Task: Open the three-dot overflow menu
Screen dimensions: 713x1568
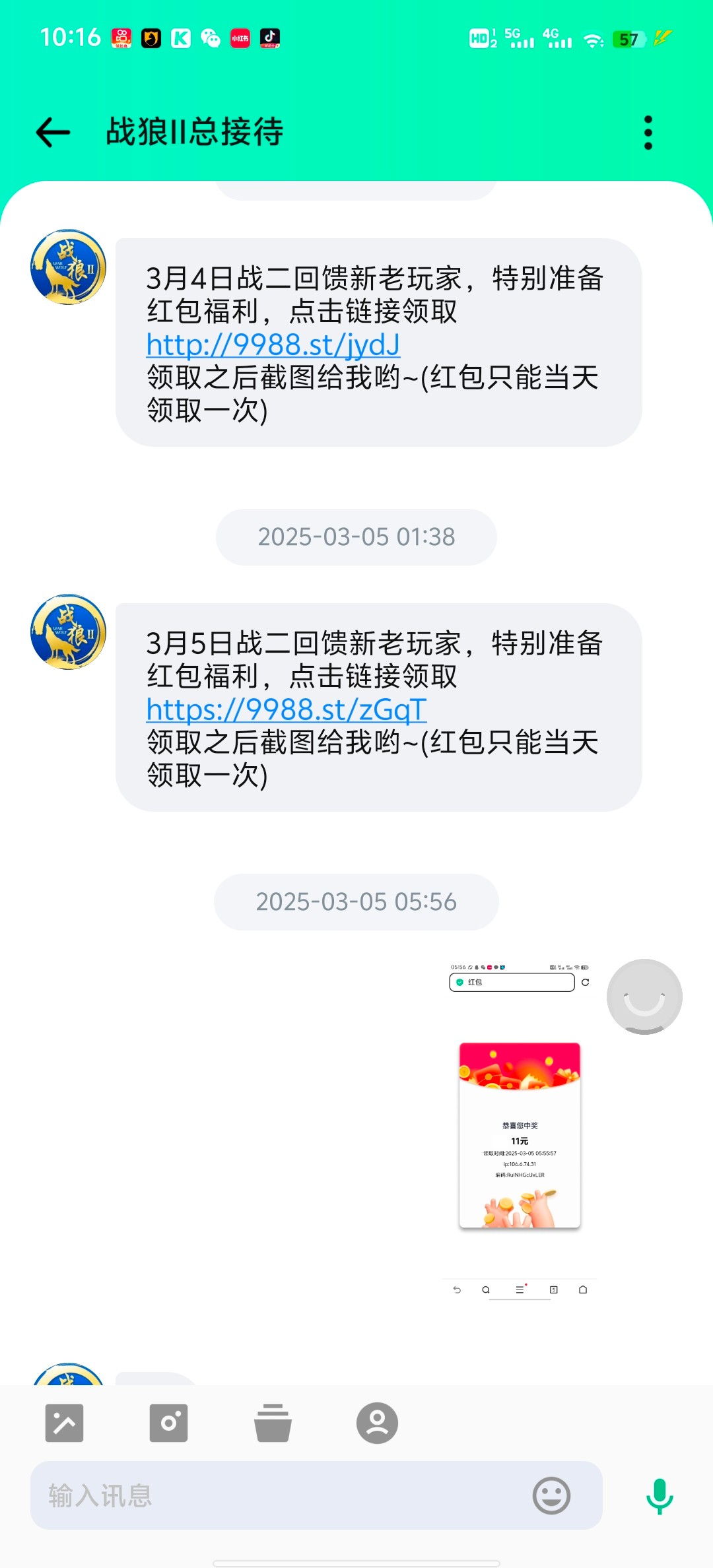Action: point(648,133)
